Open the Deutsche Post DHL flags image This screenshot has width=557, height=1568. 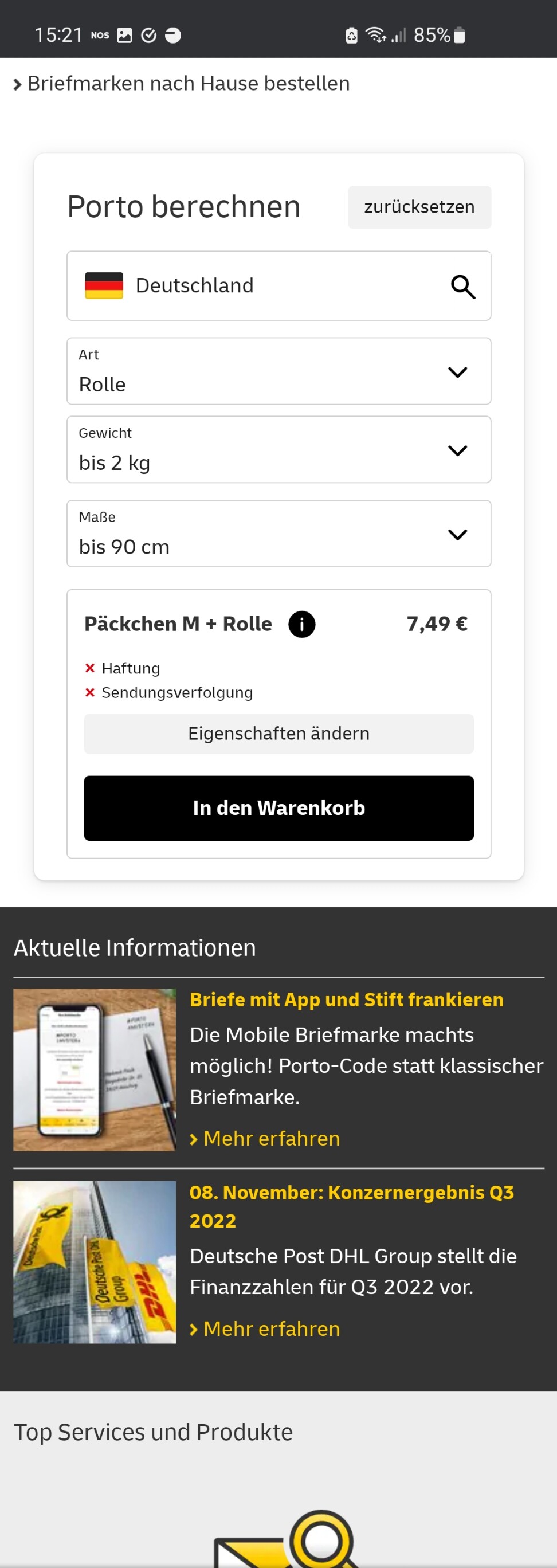click(95, 1262)
